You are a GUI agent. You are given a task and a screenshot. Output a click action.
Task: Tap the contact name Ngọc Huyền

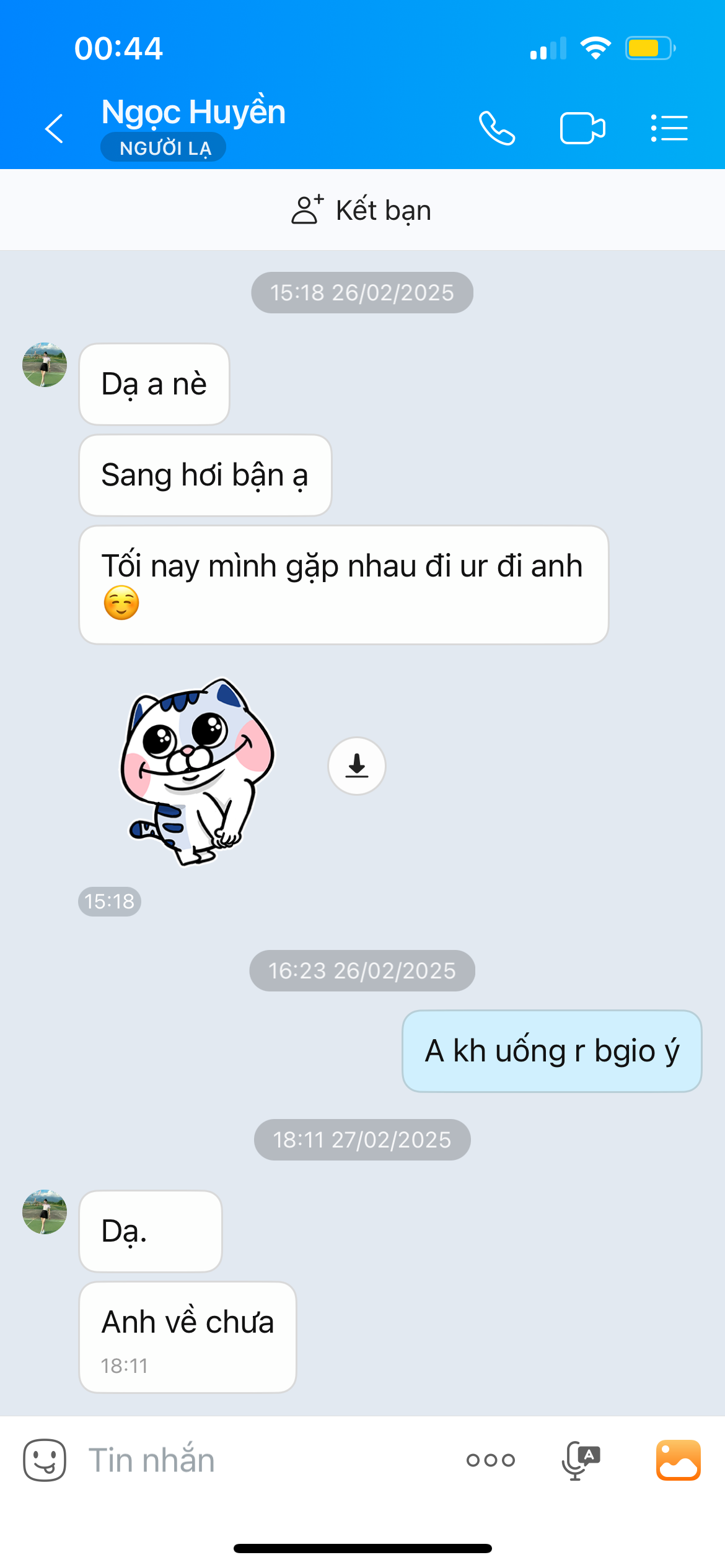click(193, 112)
